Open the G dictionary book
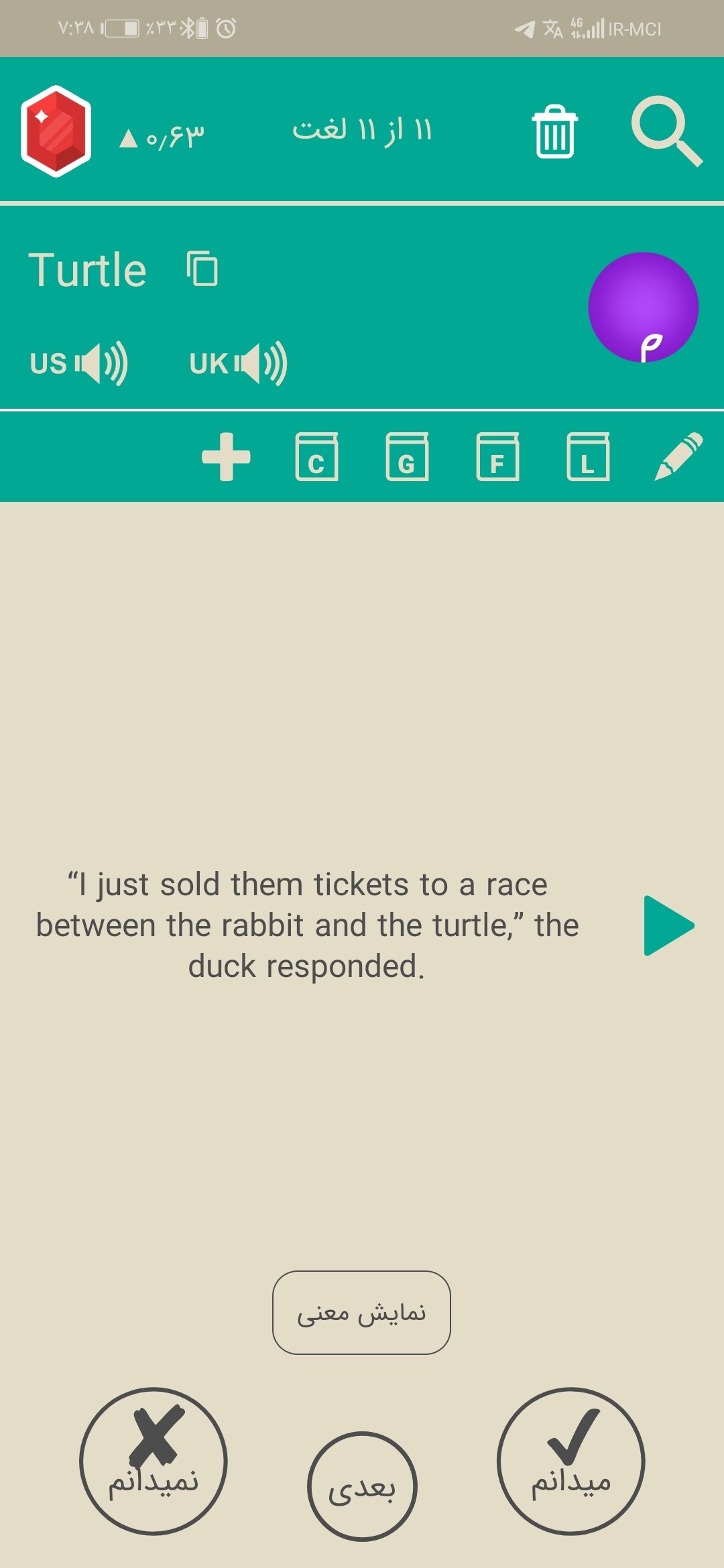The image size is (724, 1568). (x=407, y=457)
